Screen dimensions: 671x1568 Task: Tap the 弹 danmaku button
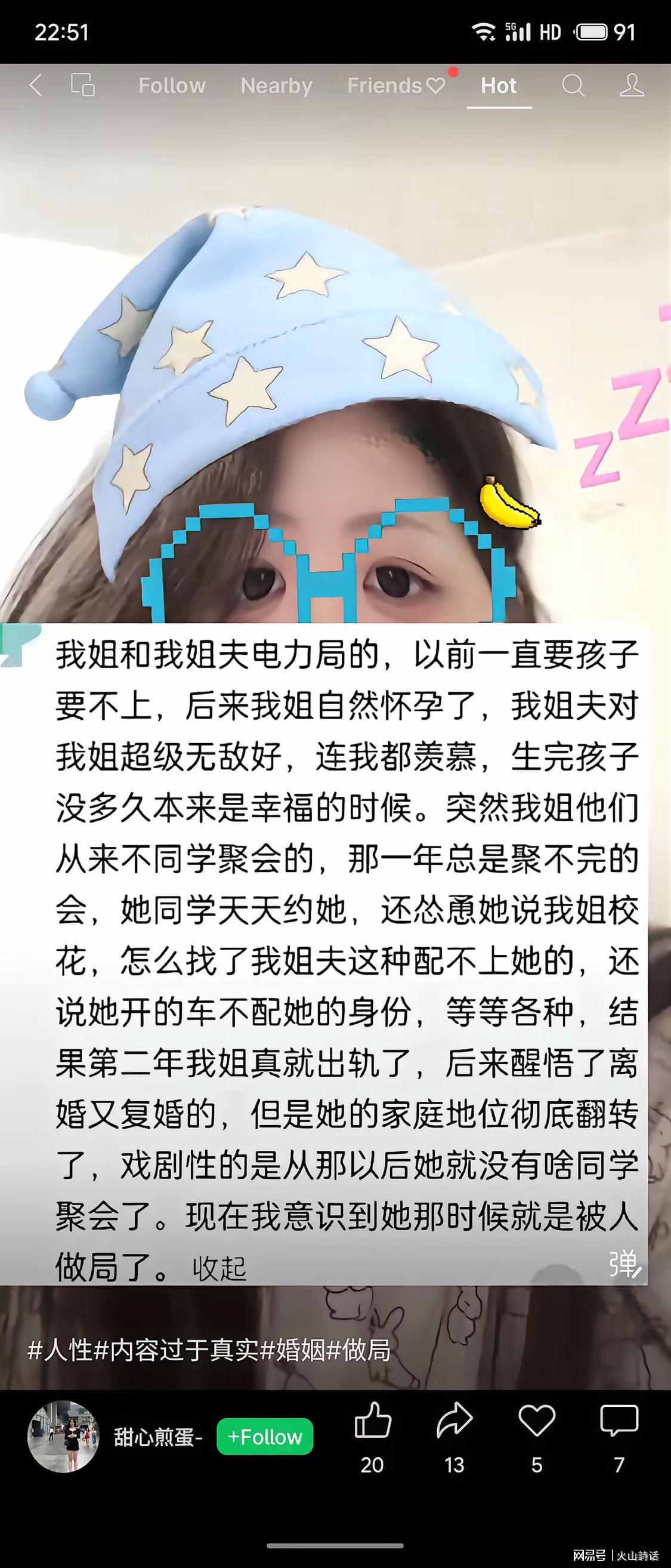tap(626, 1263)
